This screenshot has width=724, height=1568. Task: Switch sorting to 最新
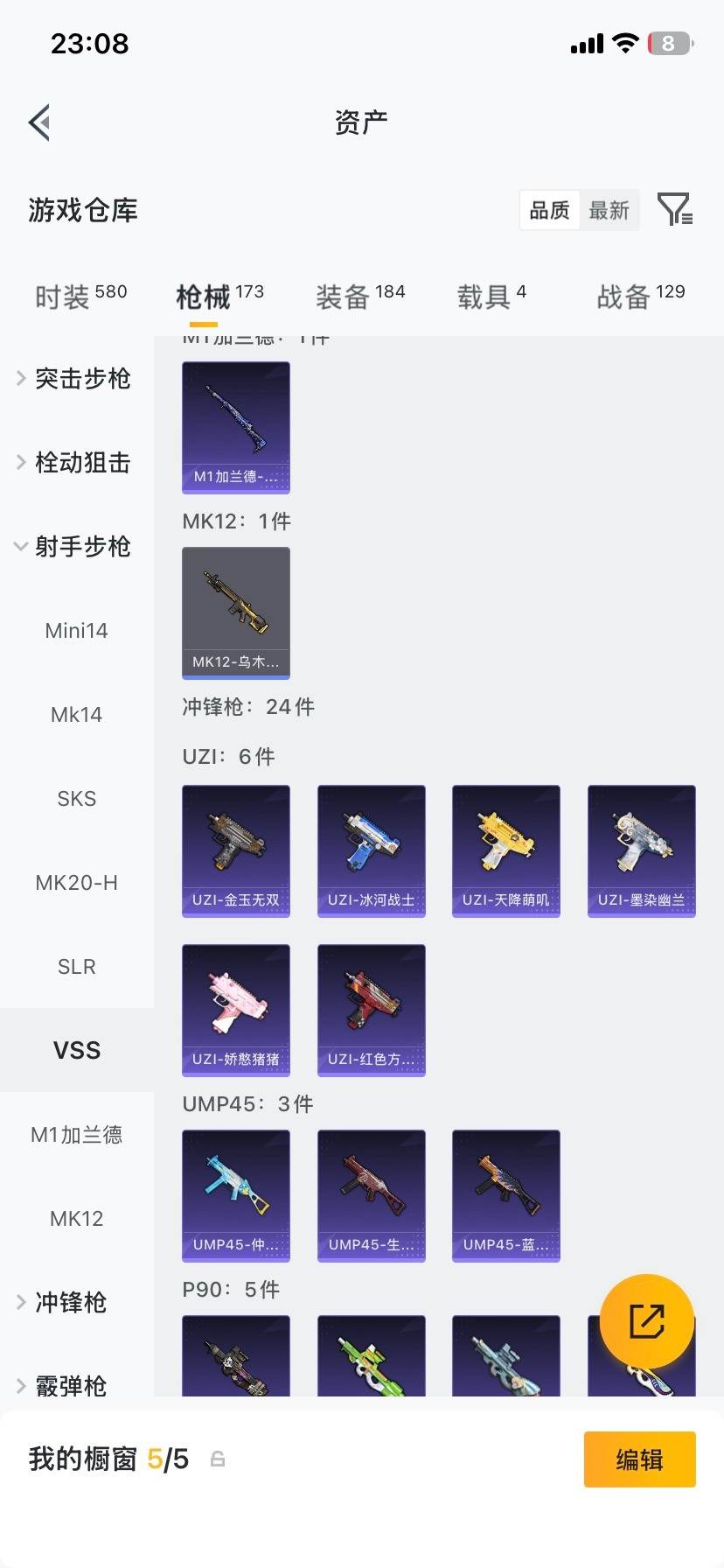(x=609, y=210)
